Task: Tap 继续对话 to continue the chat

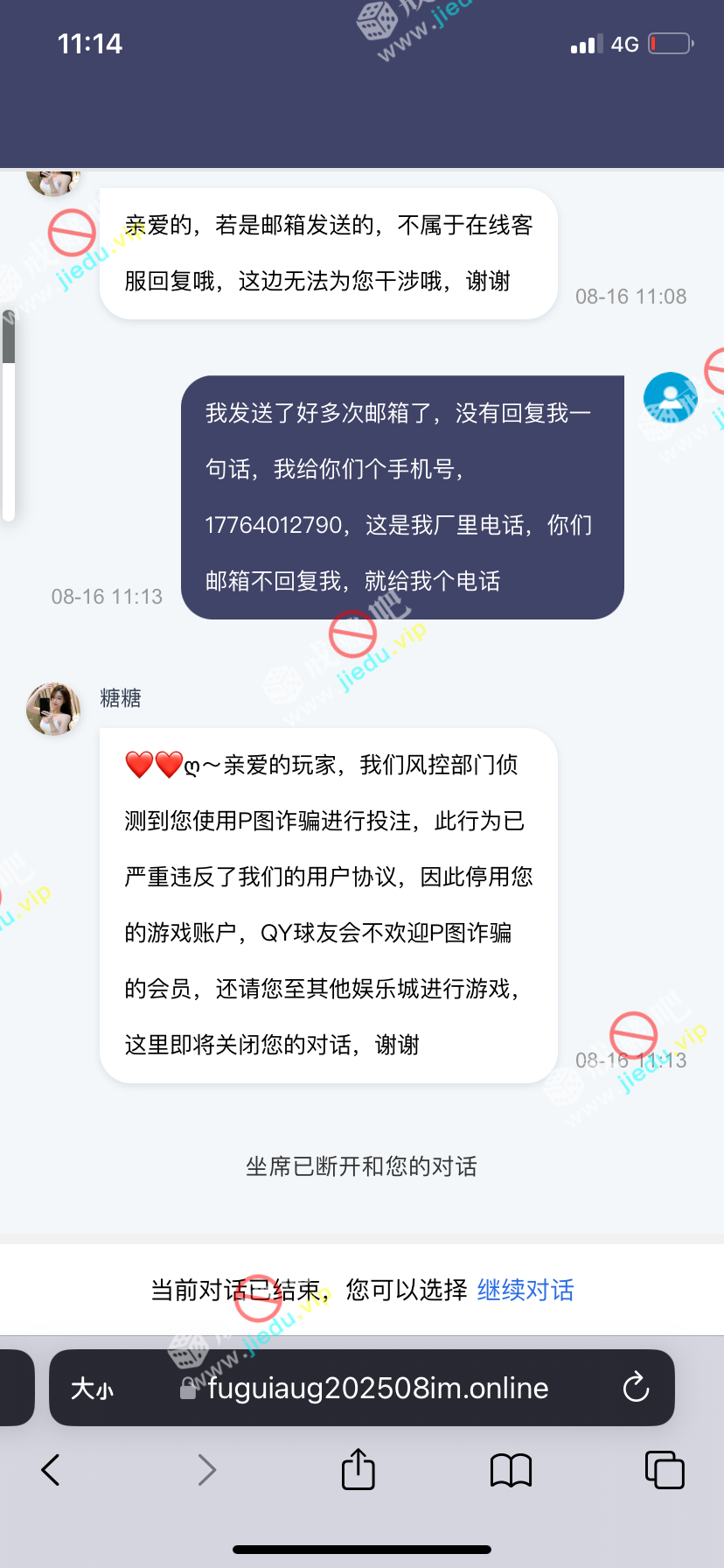Action: [x=525, y=1290]
